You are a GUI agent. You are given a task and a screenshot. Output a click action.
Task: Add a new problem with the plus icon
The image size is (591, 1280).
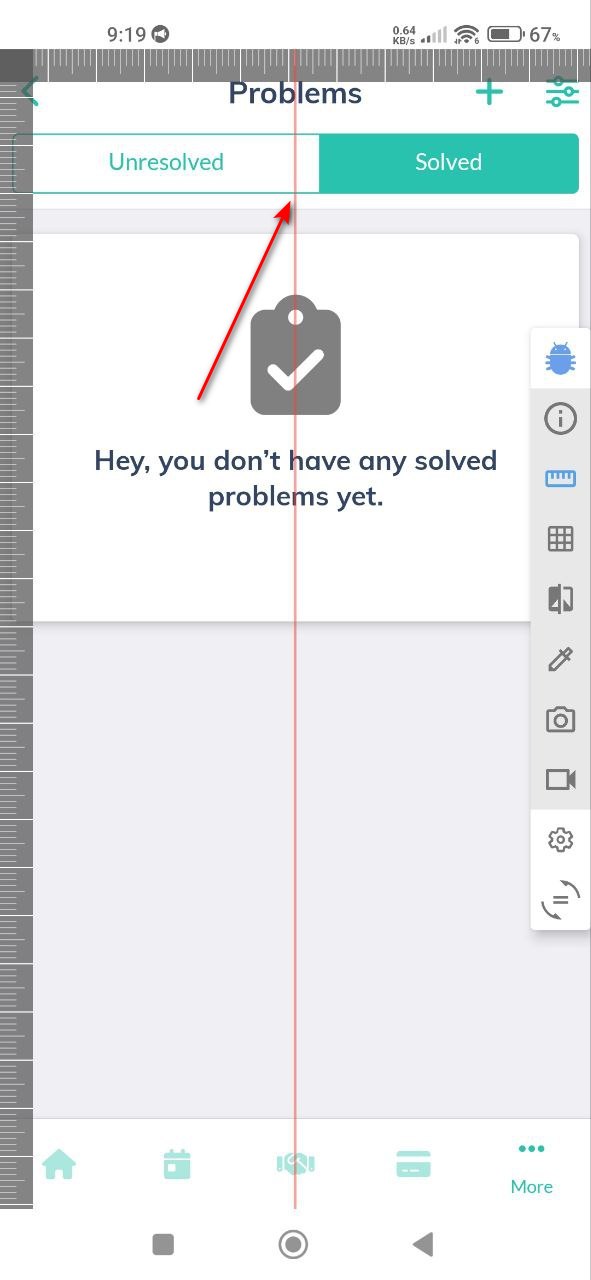coord(489,93)
